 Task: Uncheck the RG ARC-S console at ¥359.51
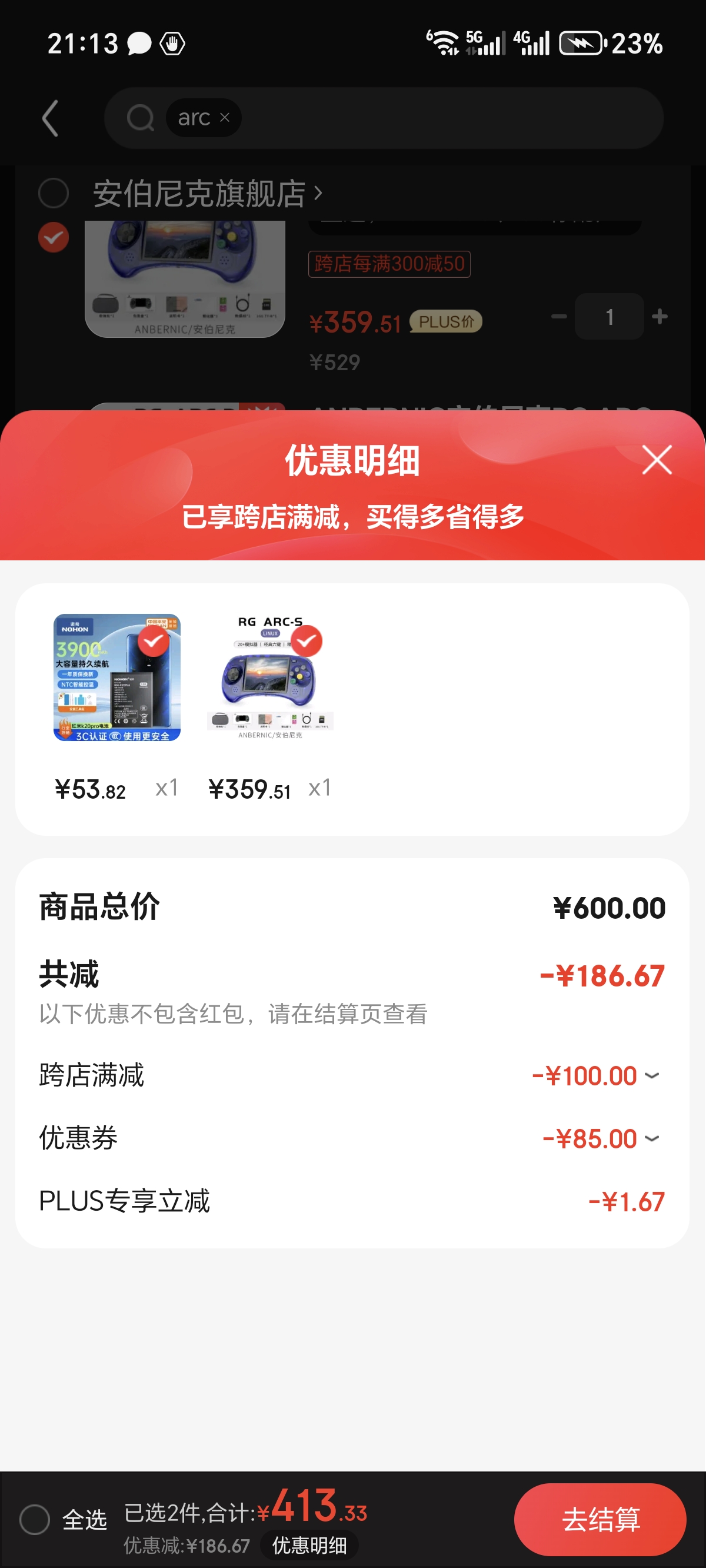click(307, 641)
